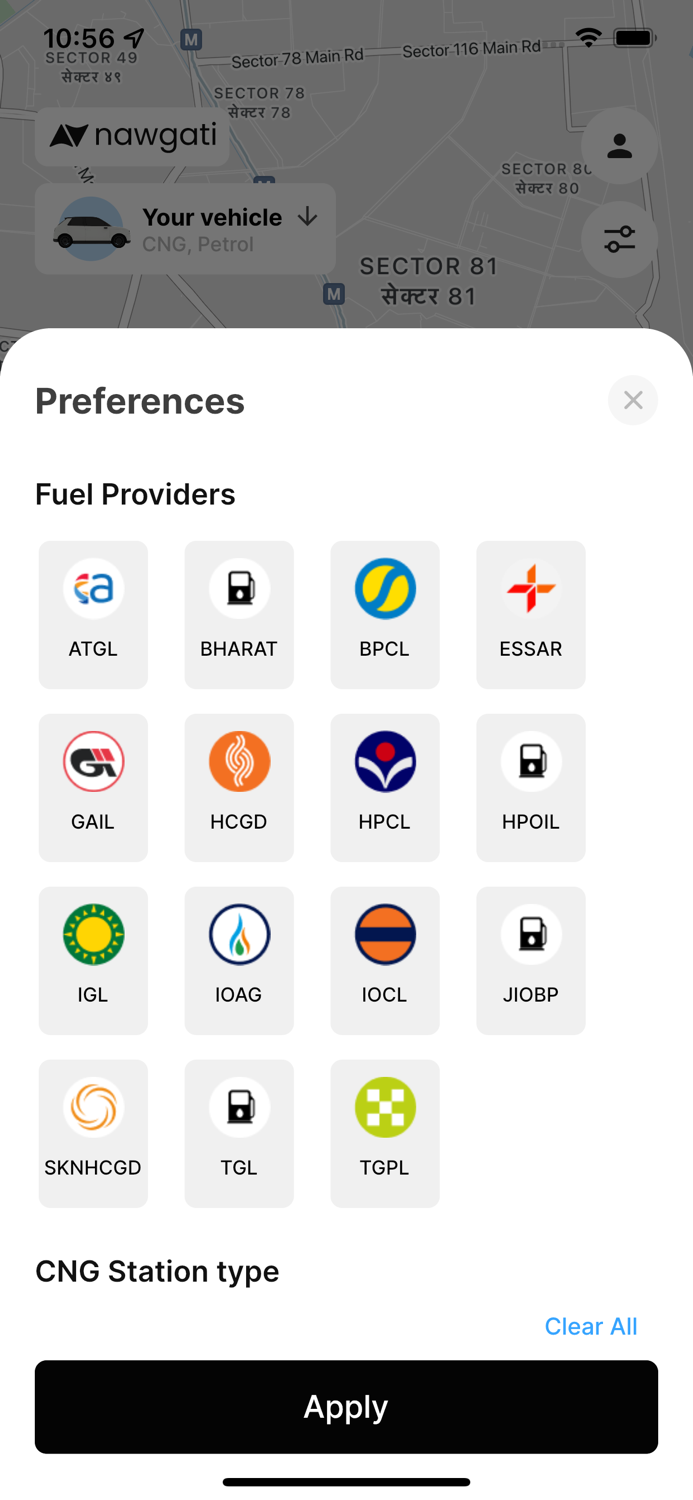Pick TGL fuel provider
The image size is (693, 1500).
239,1133
